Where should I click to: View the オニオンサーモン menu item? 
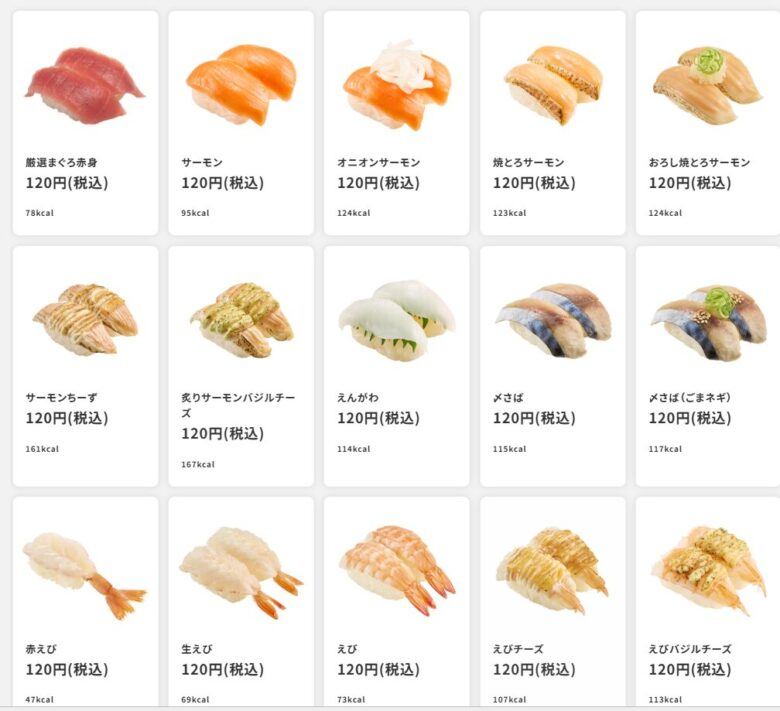396,122
